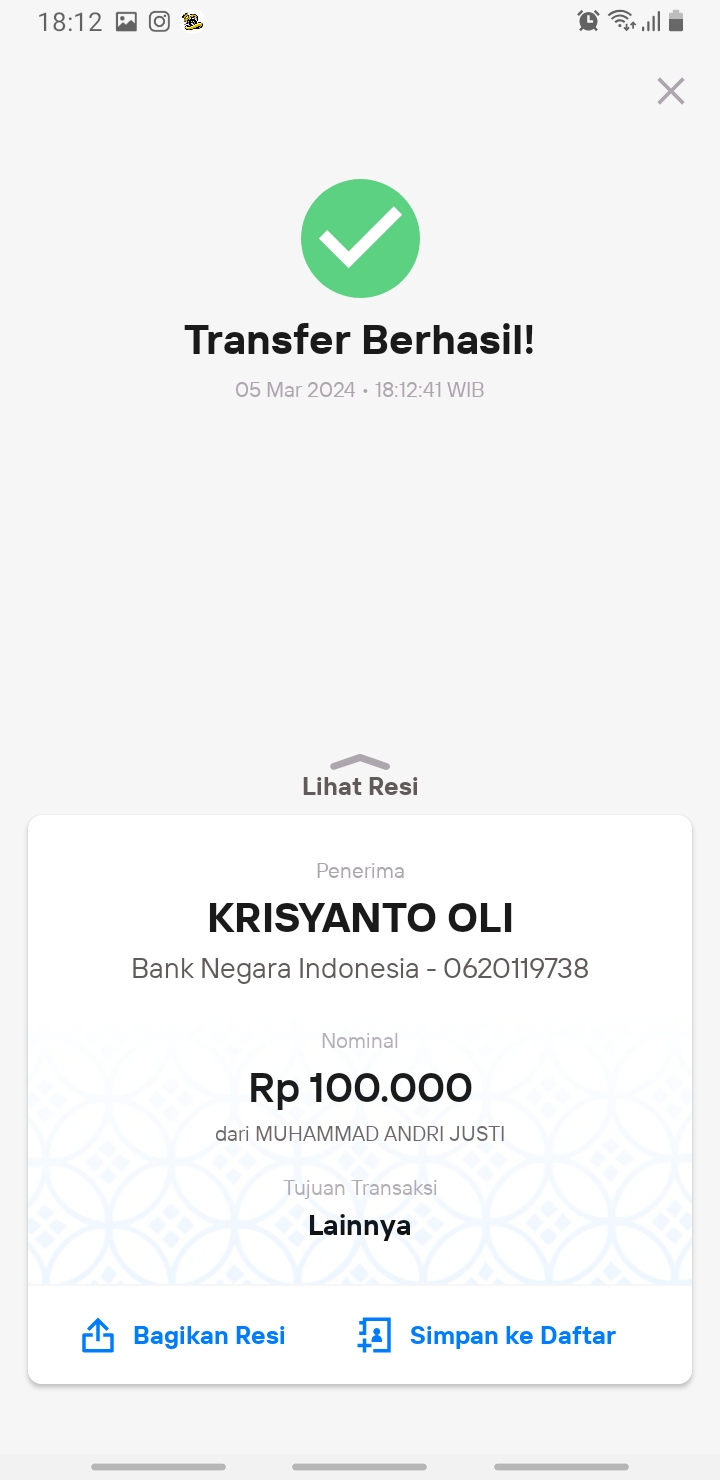Save recipient with Simpan ke Daftar
The image size is (720, 1480).
[x=486, y=1336]
